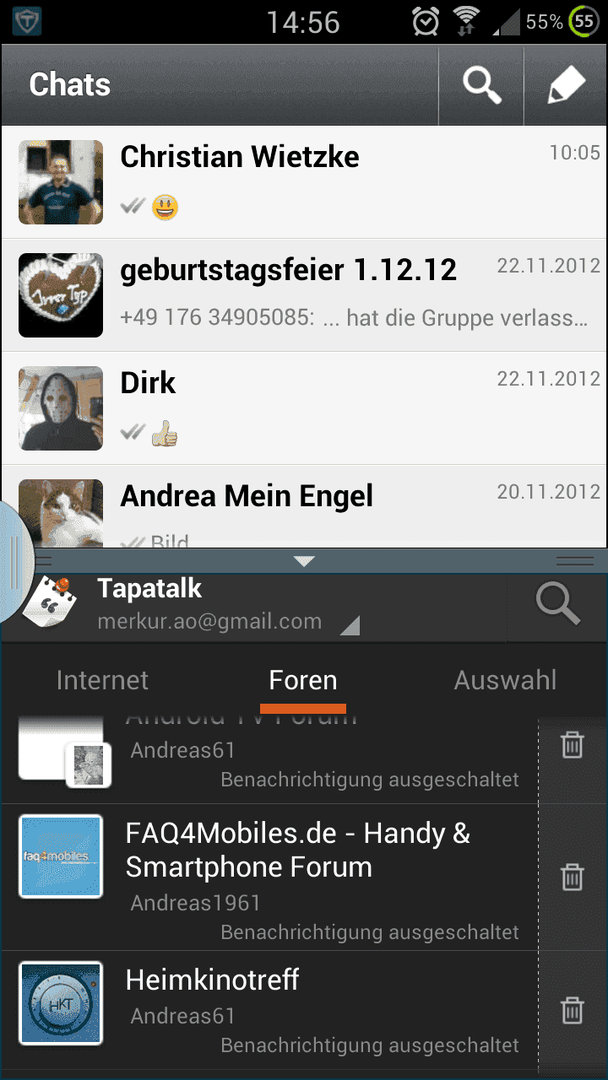Switch to the Internet tab
Image resolution: width=608 pixels, height=1080 pixels.
coord(102,681)
